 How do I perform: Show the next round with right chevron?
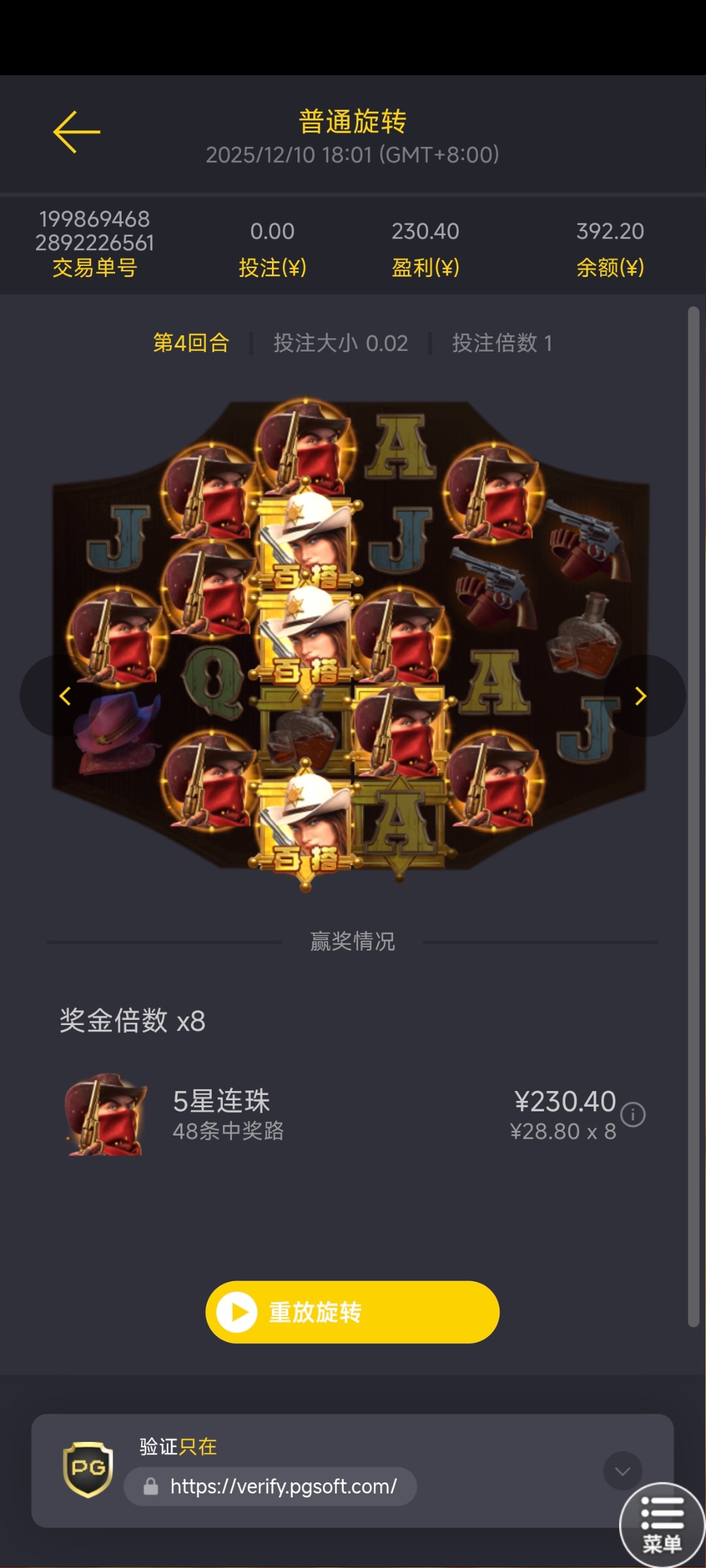[x=641, y=696]
